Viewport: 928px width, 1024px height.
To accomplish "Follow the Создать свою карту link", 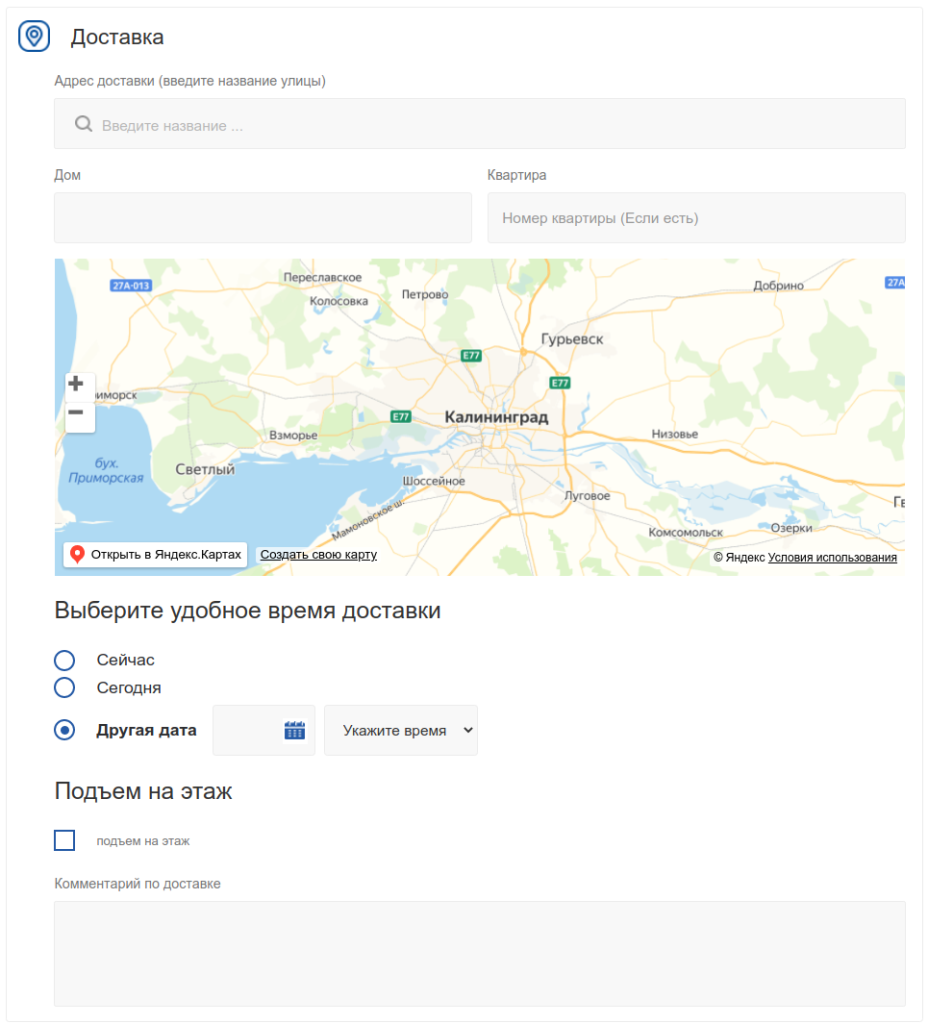I will click(x=318, y=554).
